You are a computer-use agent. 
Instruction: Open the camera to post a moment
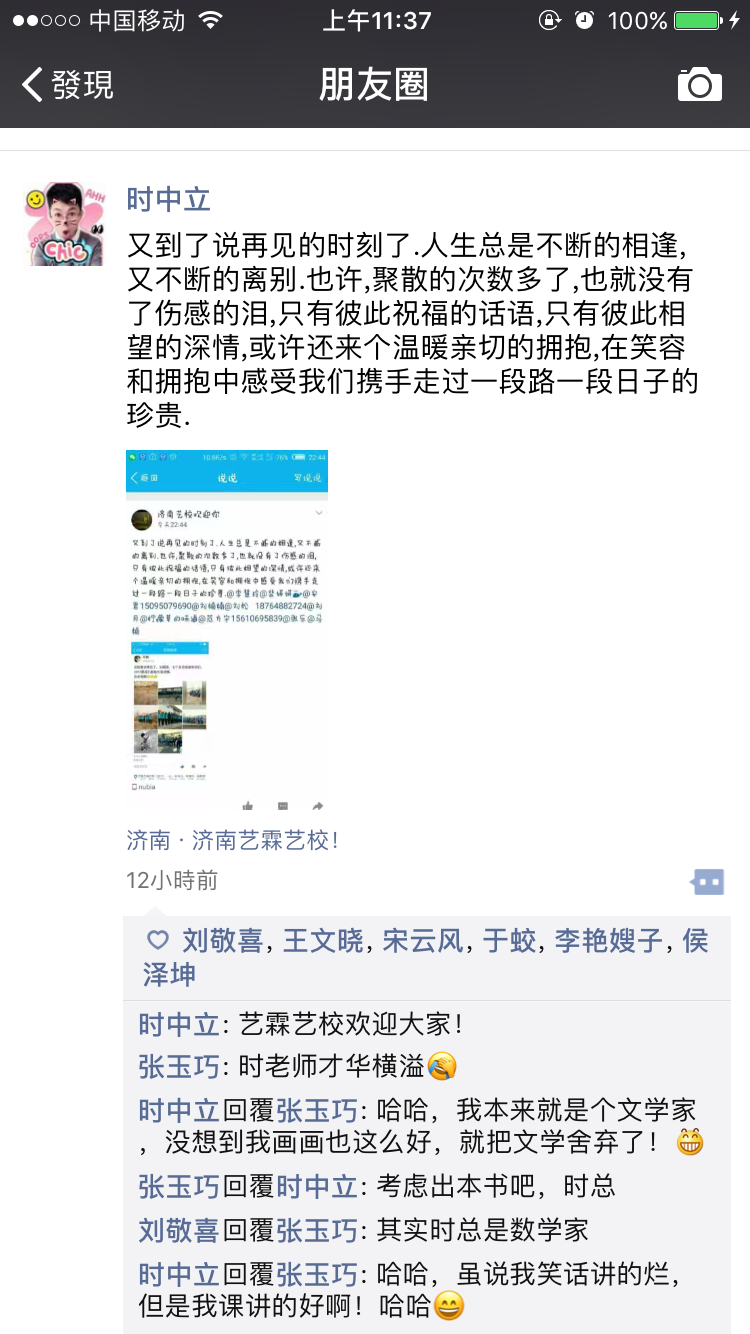pyautogui.click(x=699, y=85)
